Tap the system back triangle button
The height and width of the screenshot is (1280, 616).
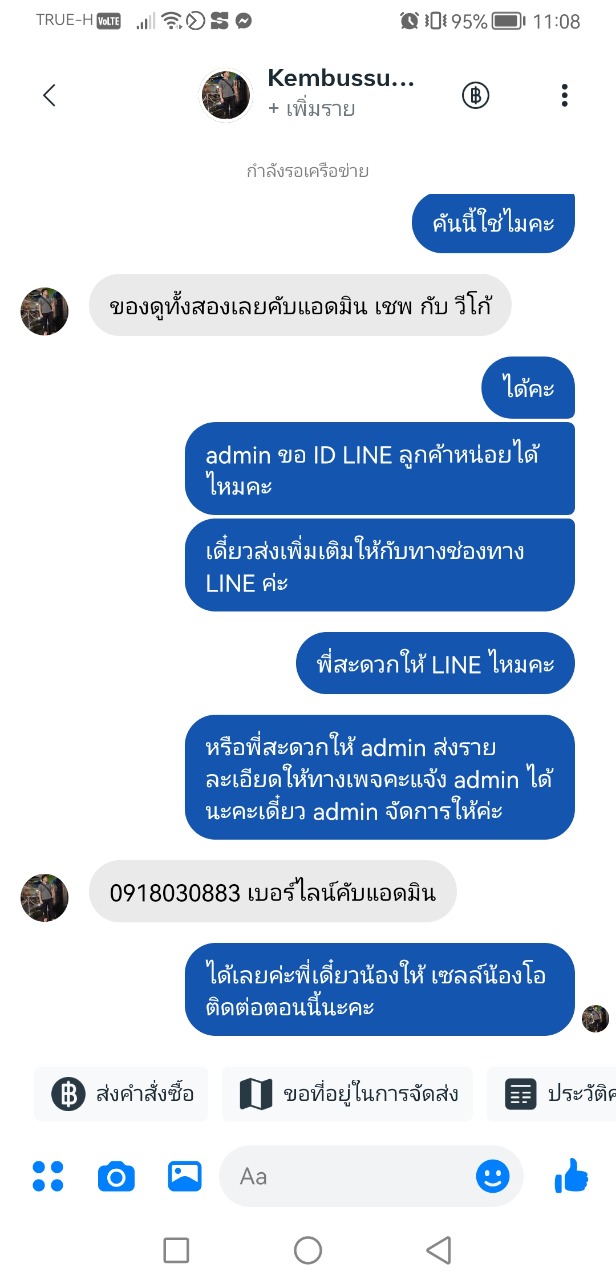coord(438,1249)
